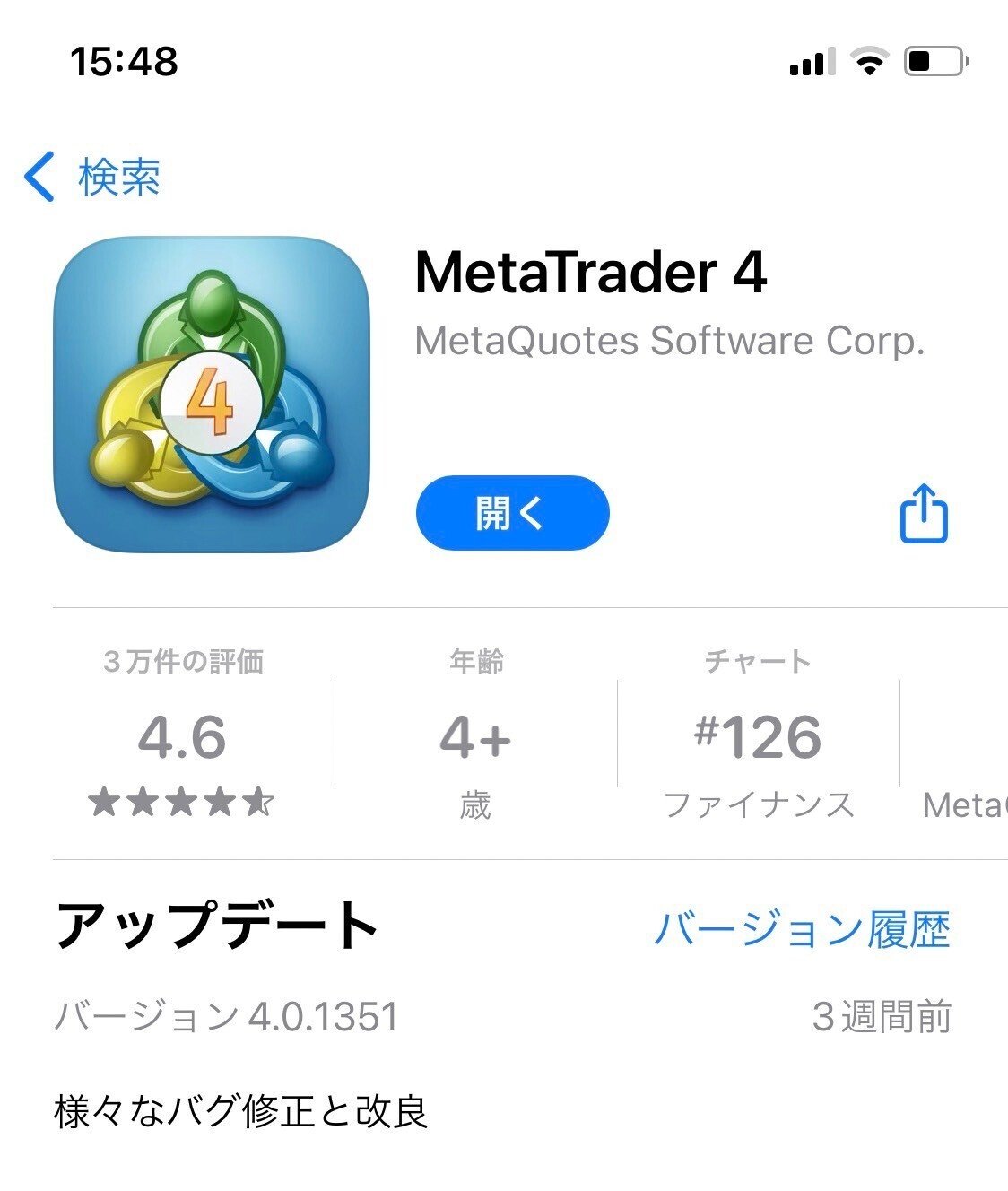Tap the star rating row under 4.6
This screenshot has height=1191, width=1008.
(179, 798)
